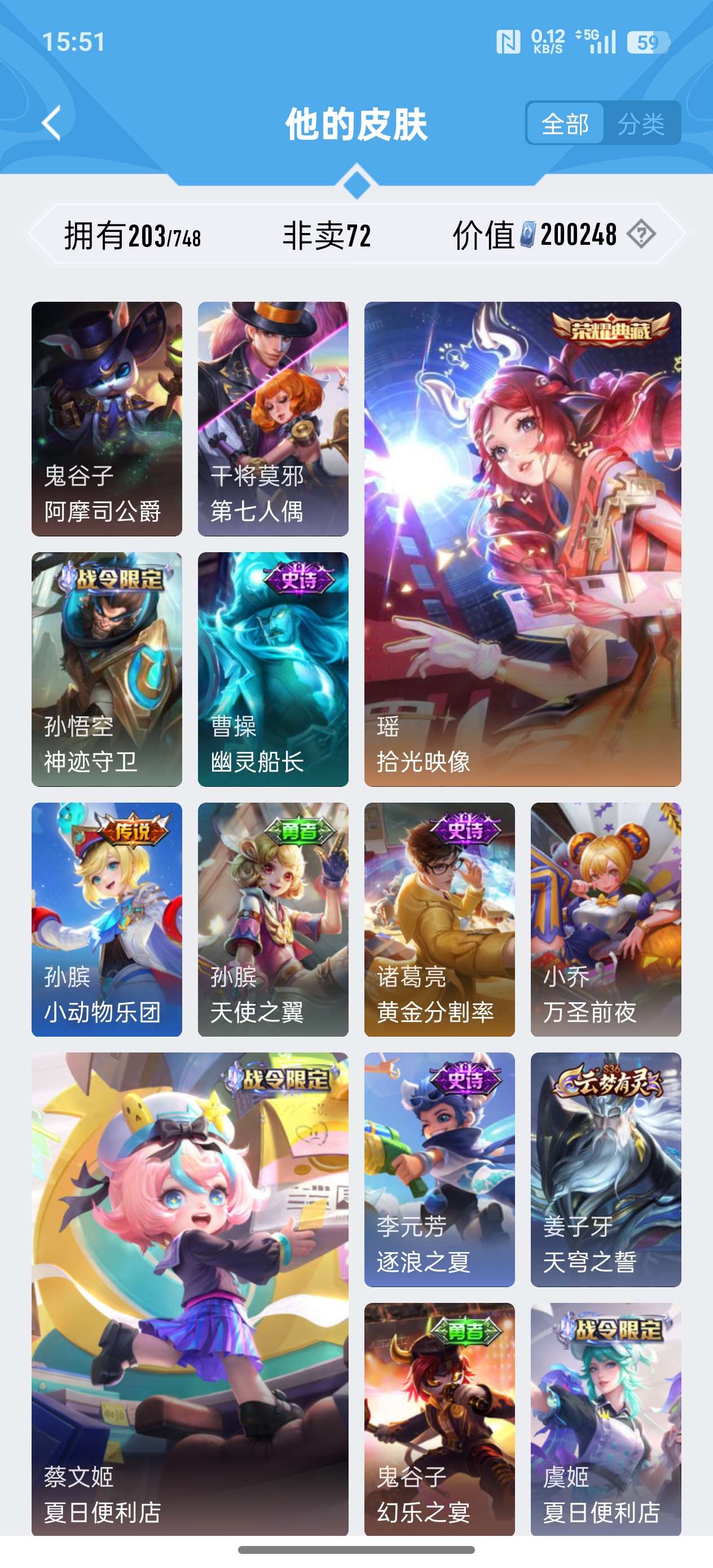The width and height of the screenshot is (713, 1568).
Task: View 虞姬 夏日便利店 skin
Action: 605,1419
